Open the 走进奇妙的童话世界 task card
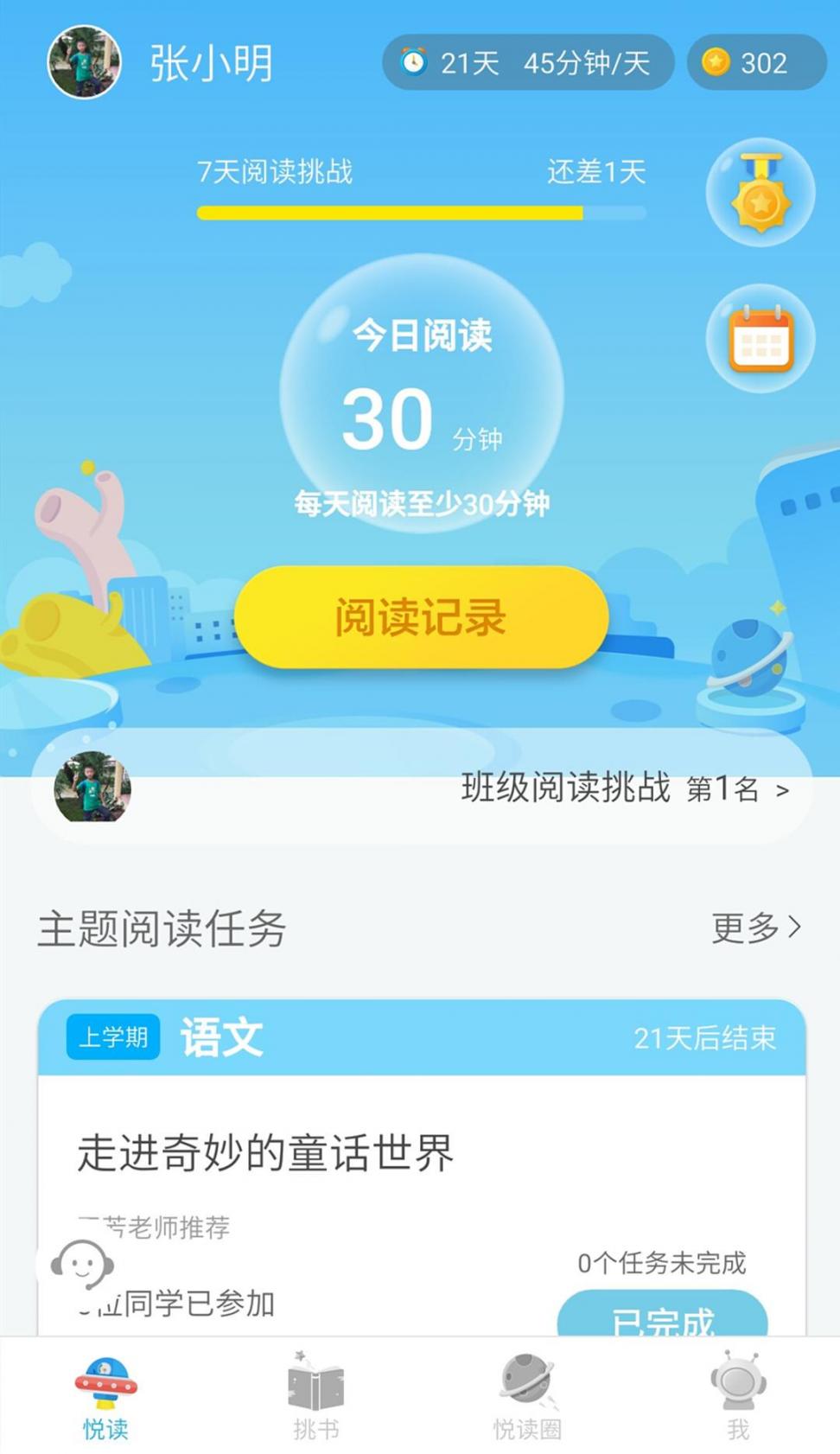This screenshot has width=840, height=1454. [x=265, y=1153]
